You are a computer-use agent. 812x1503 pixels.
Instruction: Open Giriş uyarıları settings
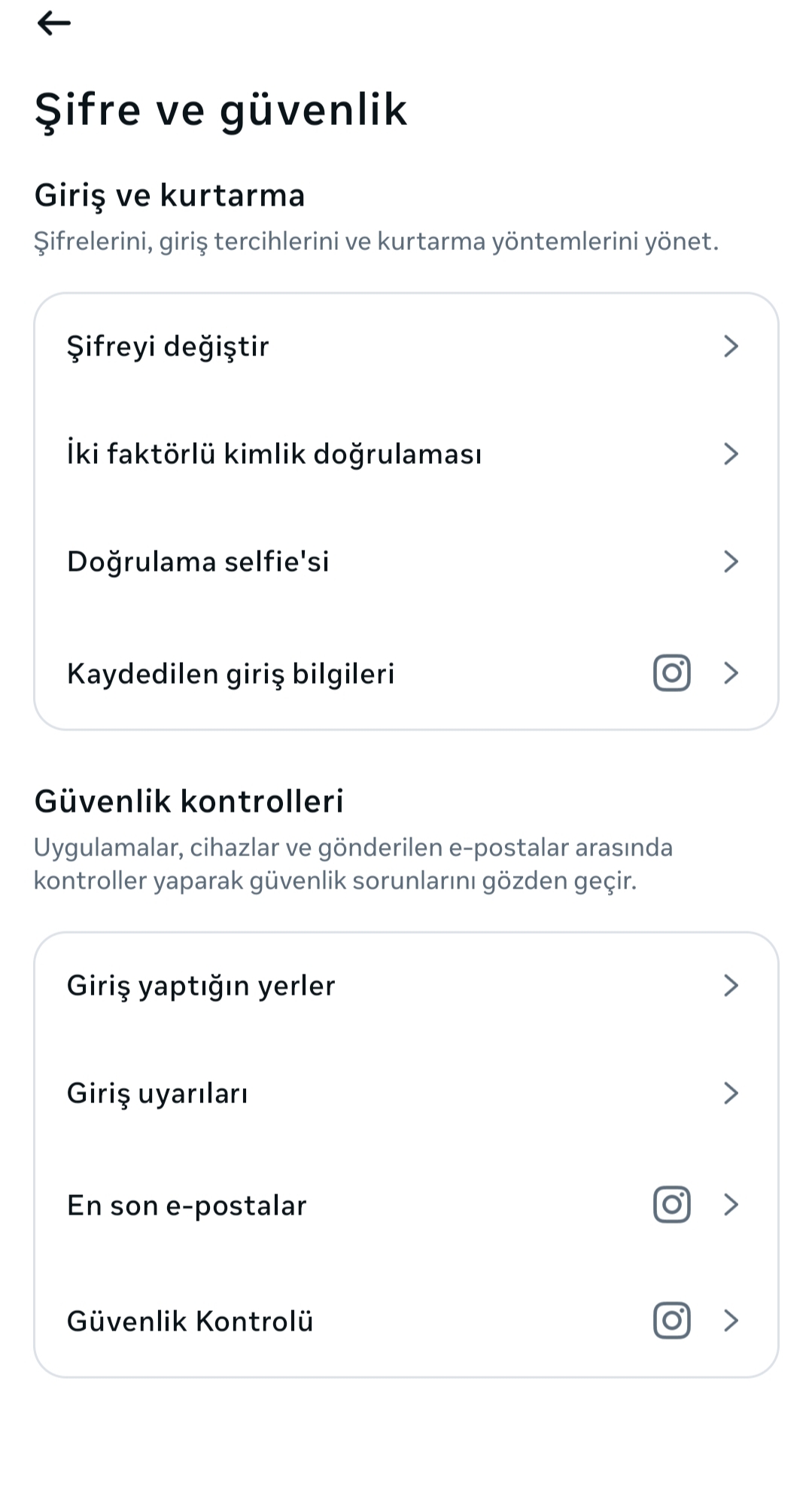(x=405, y=1093)
